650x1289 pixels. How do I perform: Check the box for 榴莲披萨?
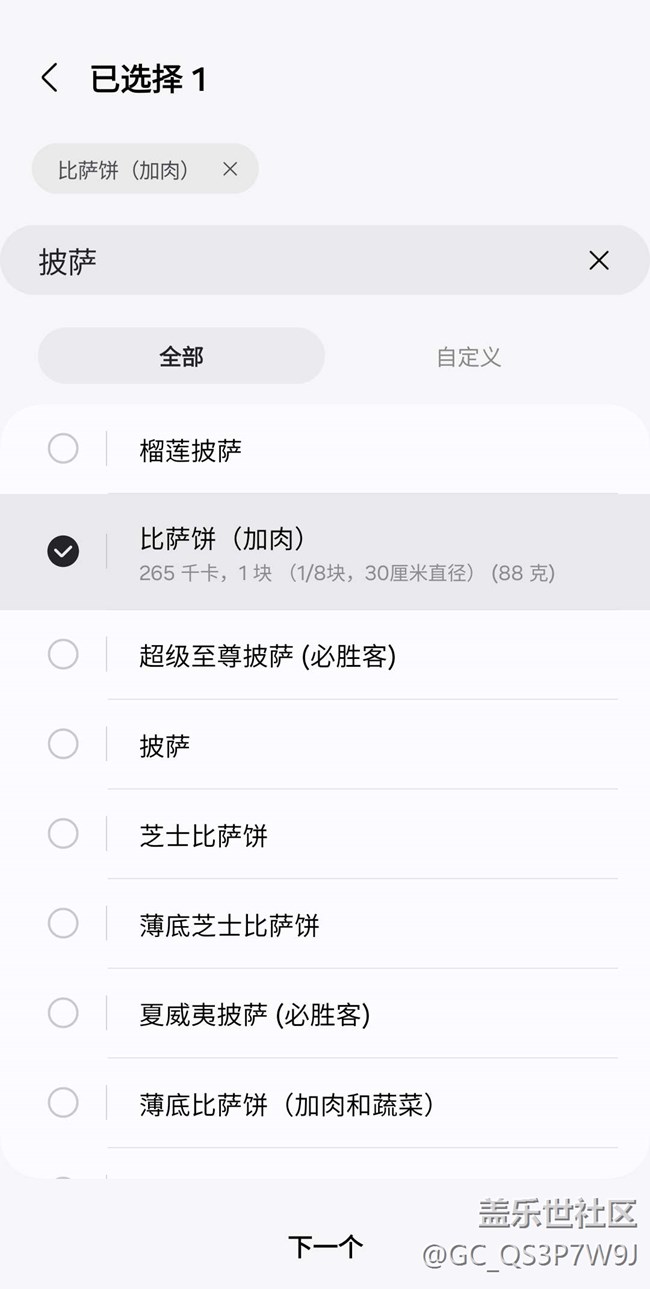(63, 449)
